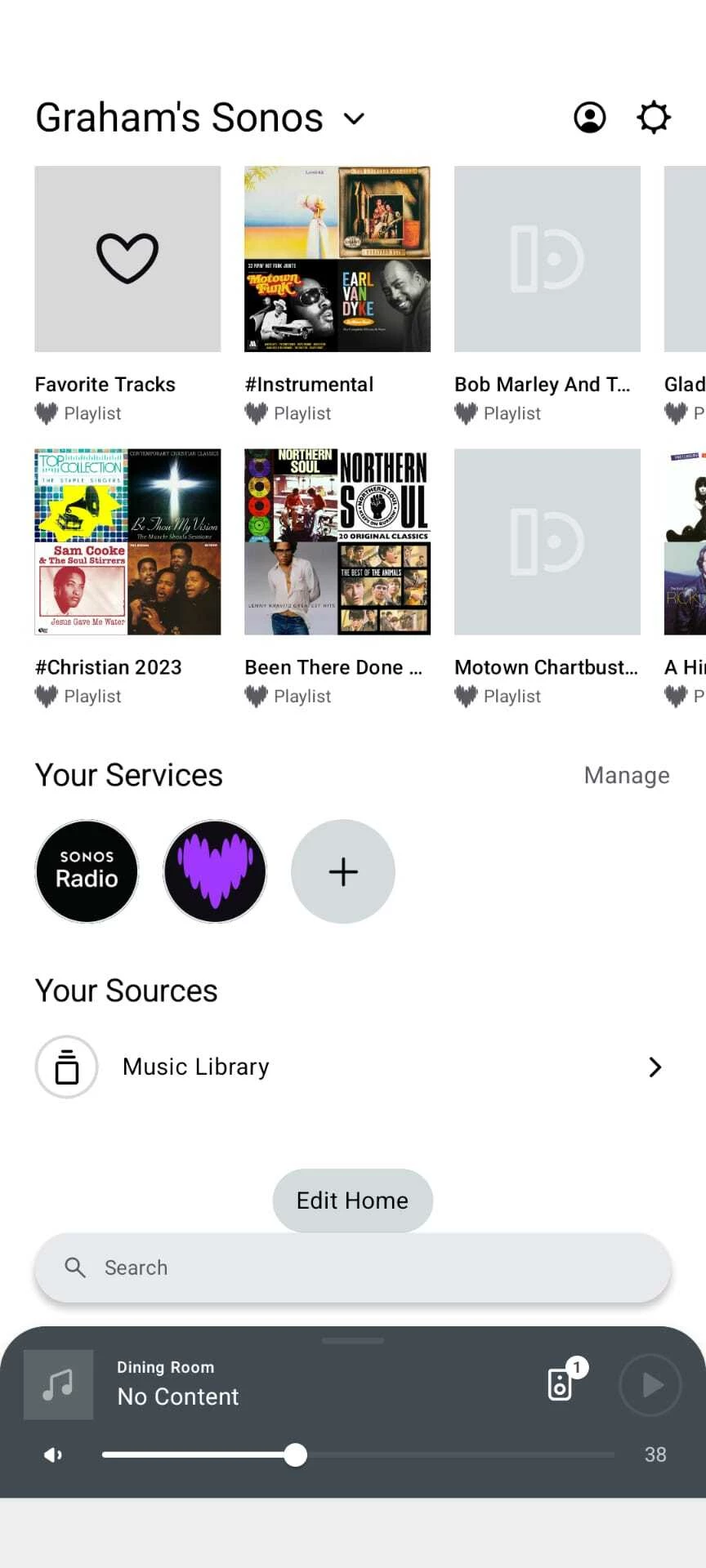Screen dimensions: 706x1568
Task: Mute the Dining Room volume
Action: point(53,1454)
